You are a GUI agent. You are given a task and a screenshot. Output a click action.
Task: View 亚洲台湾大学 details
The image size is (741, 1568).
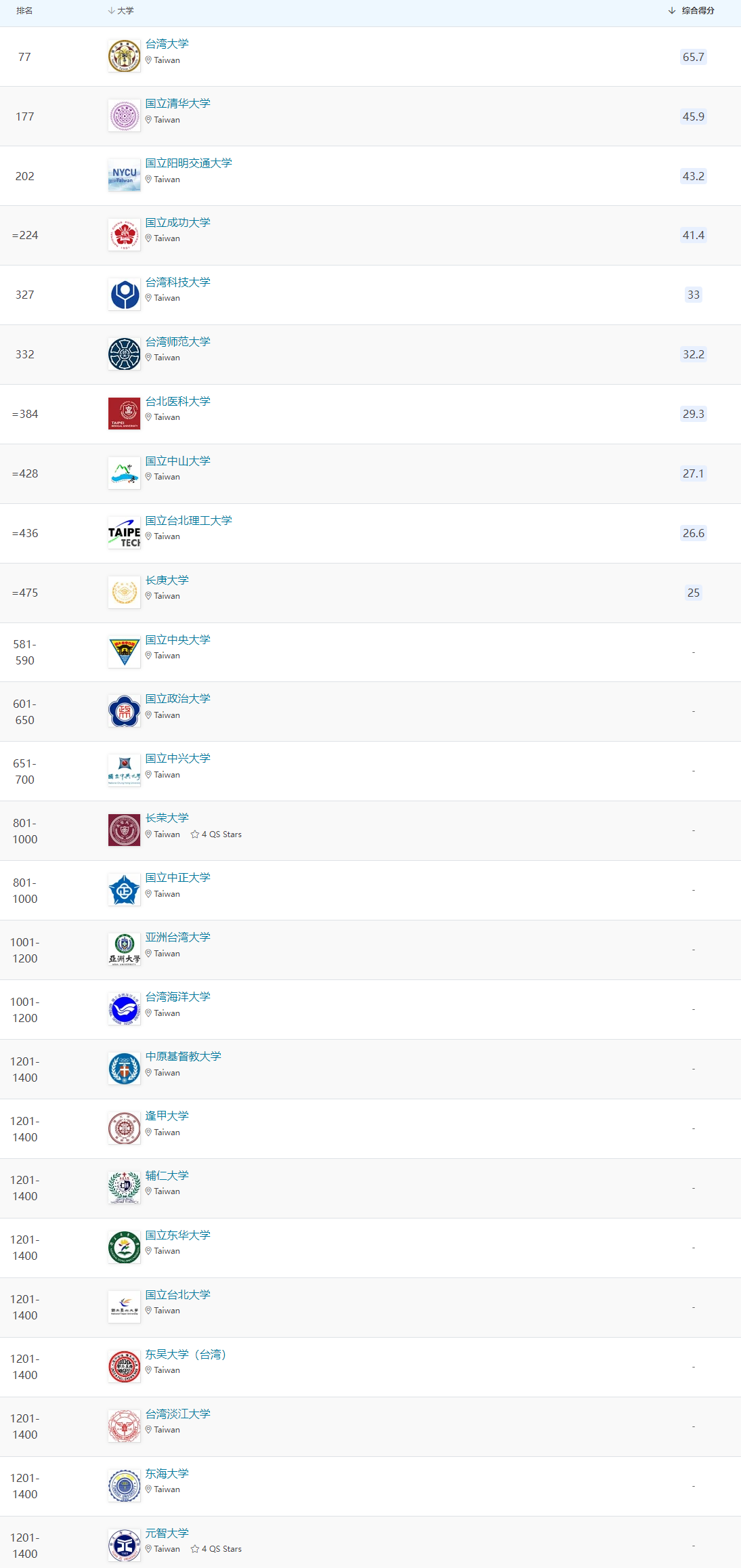coord(178,937)
